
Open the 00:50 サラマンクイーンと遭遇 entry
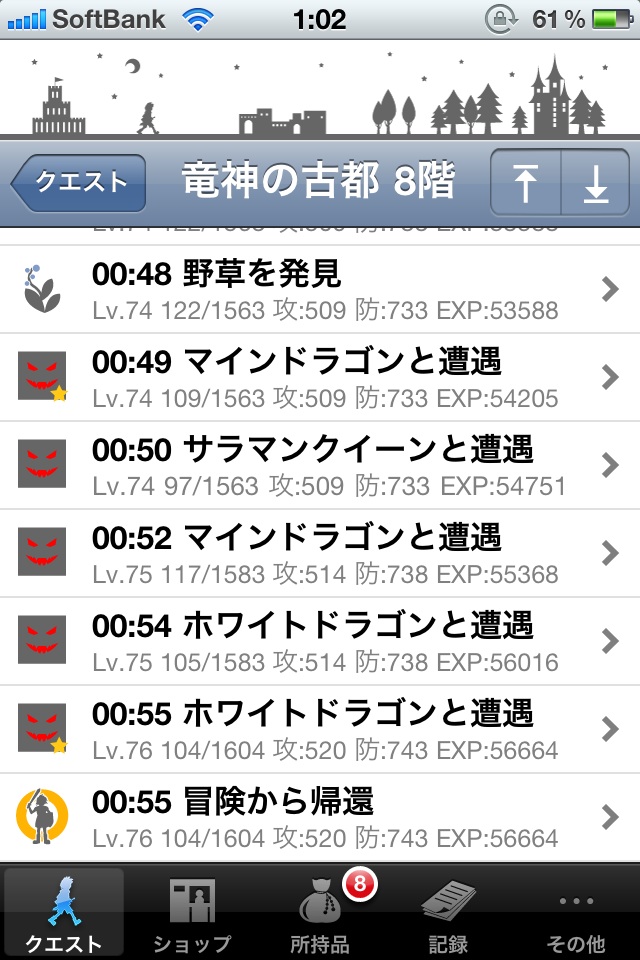[x=320, y=465]
